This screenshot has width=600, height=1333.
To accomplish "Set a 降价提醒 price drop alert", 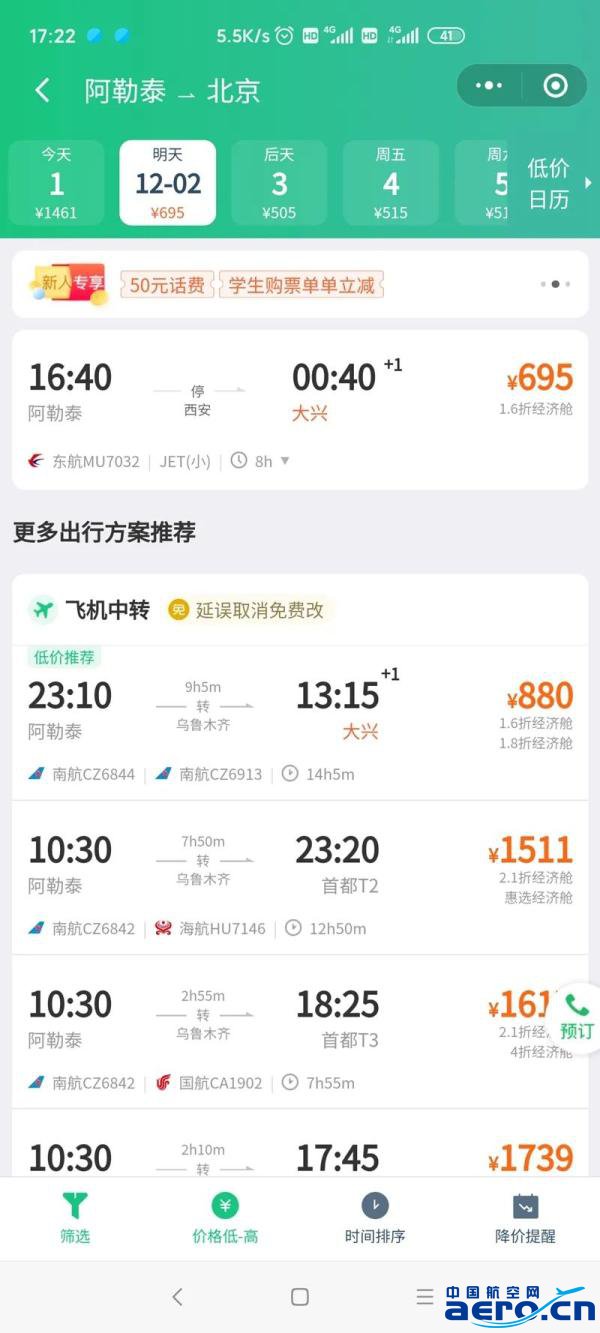I will click(525, 1217).
